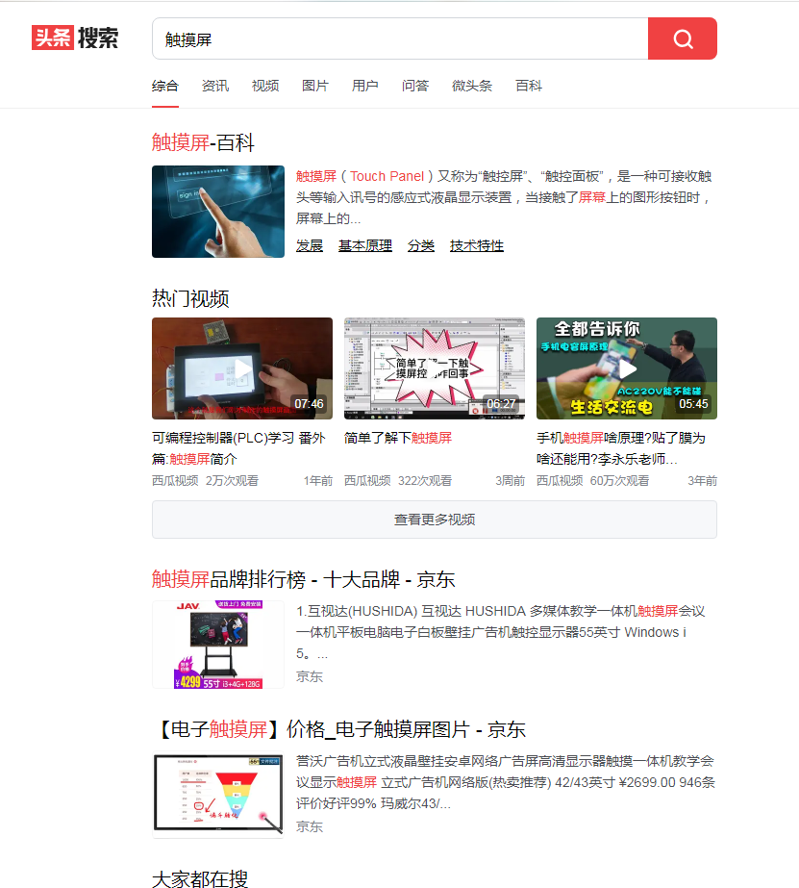Open the 分类 encyclopedia section link

(421, 246)
